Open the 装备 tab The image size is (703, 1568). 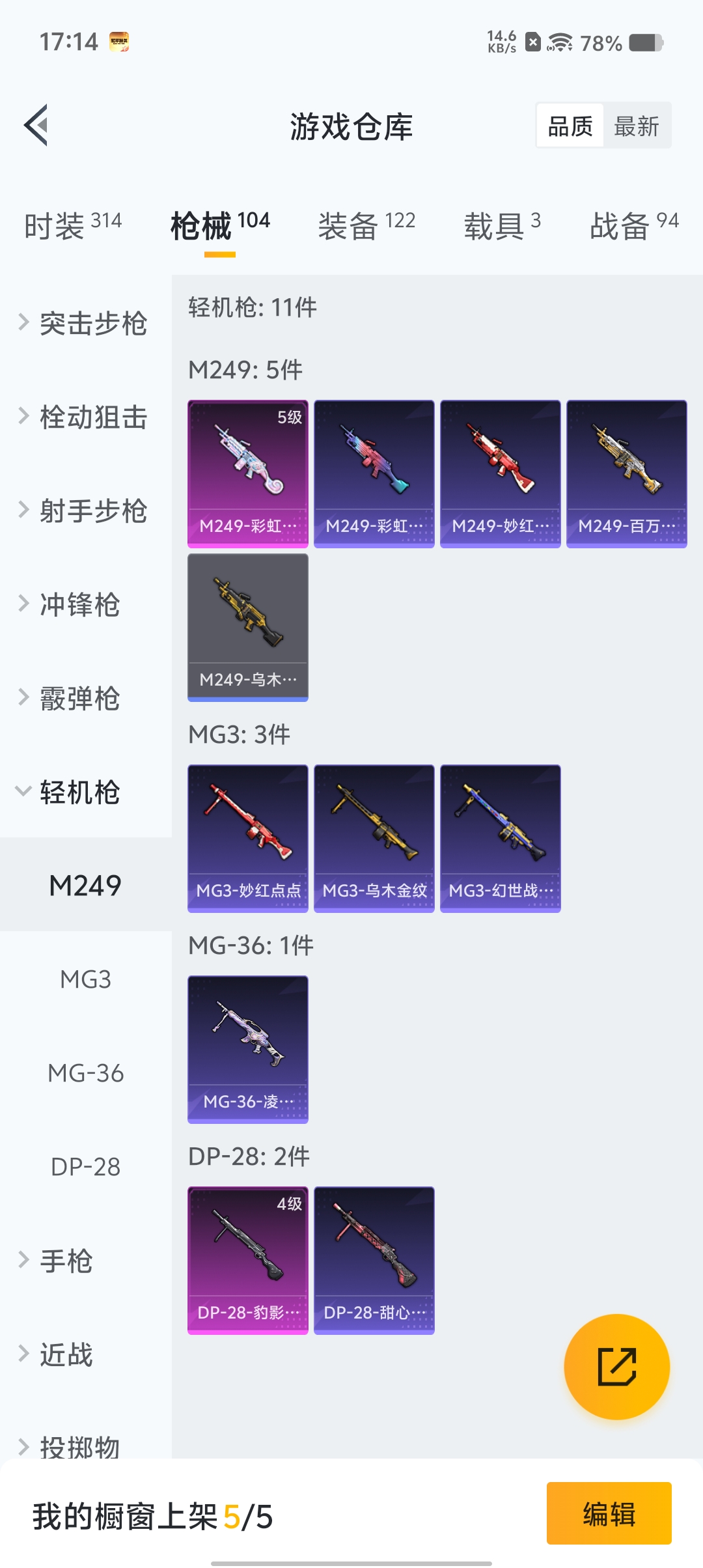[x=366, y=226]
